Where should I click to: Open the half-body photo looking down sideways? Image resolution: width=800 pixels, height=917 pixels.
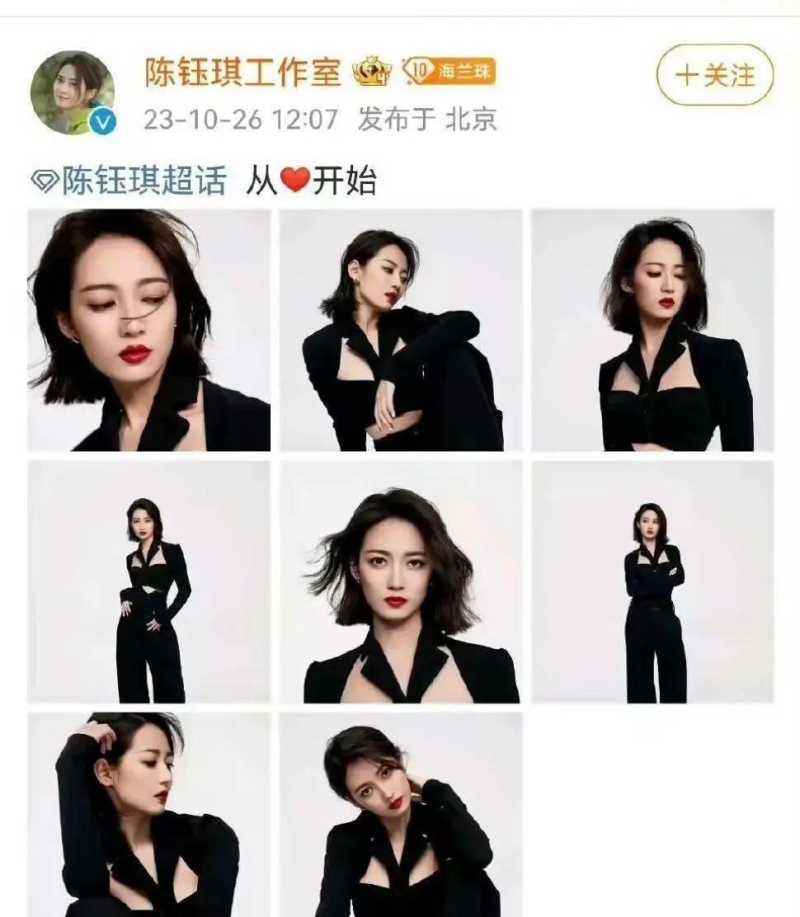[652, 330]
